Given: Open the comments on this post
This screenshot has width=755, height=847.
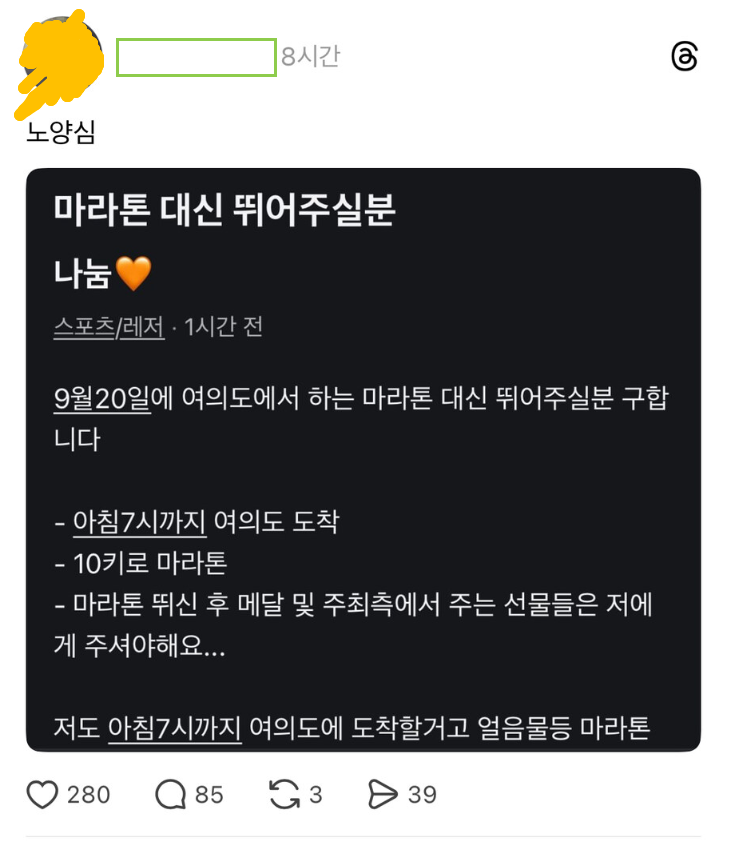Looking at the screenshot, I should click(171, 795).
